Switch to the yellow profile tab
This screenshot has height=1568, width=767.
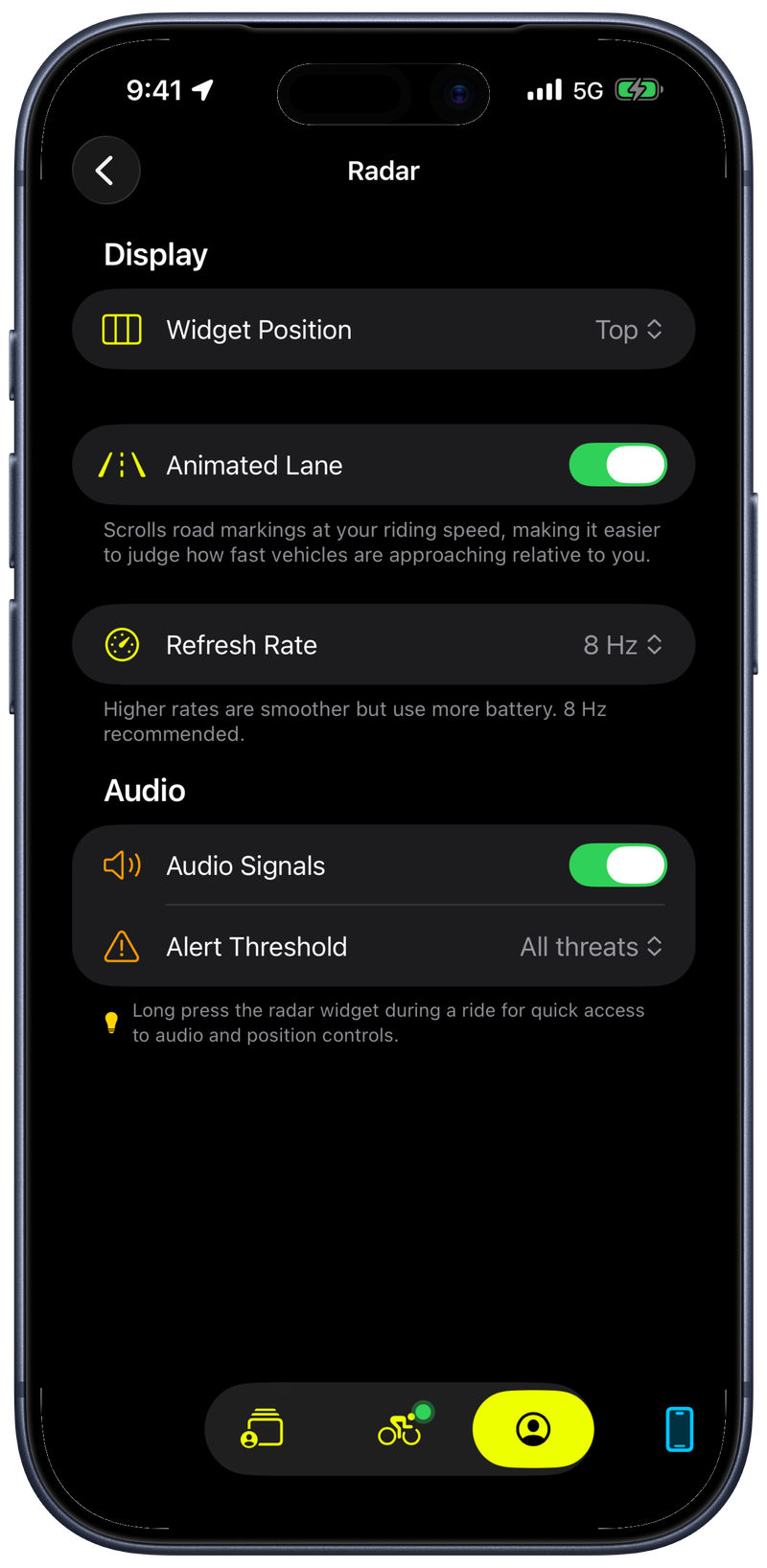[533, 1428]
